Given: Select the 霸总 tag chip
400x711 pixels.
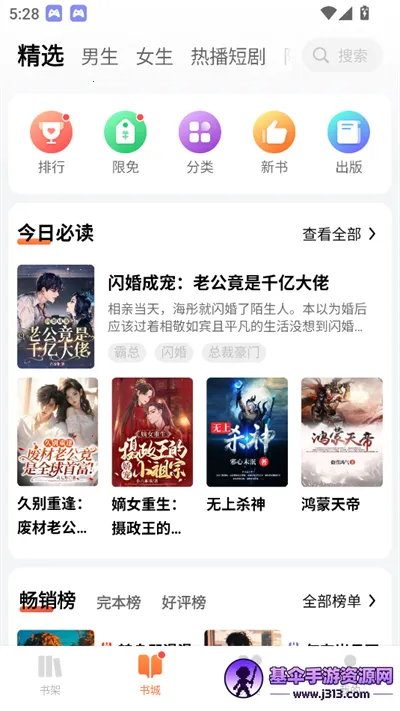Looking at the screenshot, I should (x=127, y=352).
